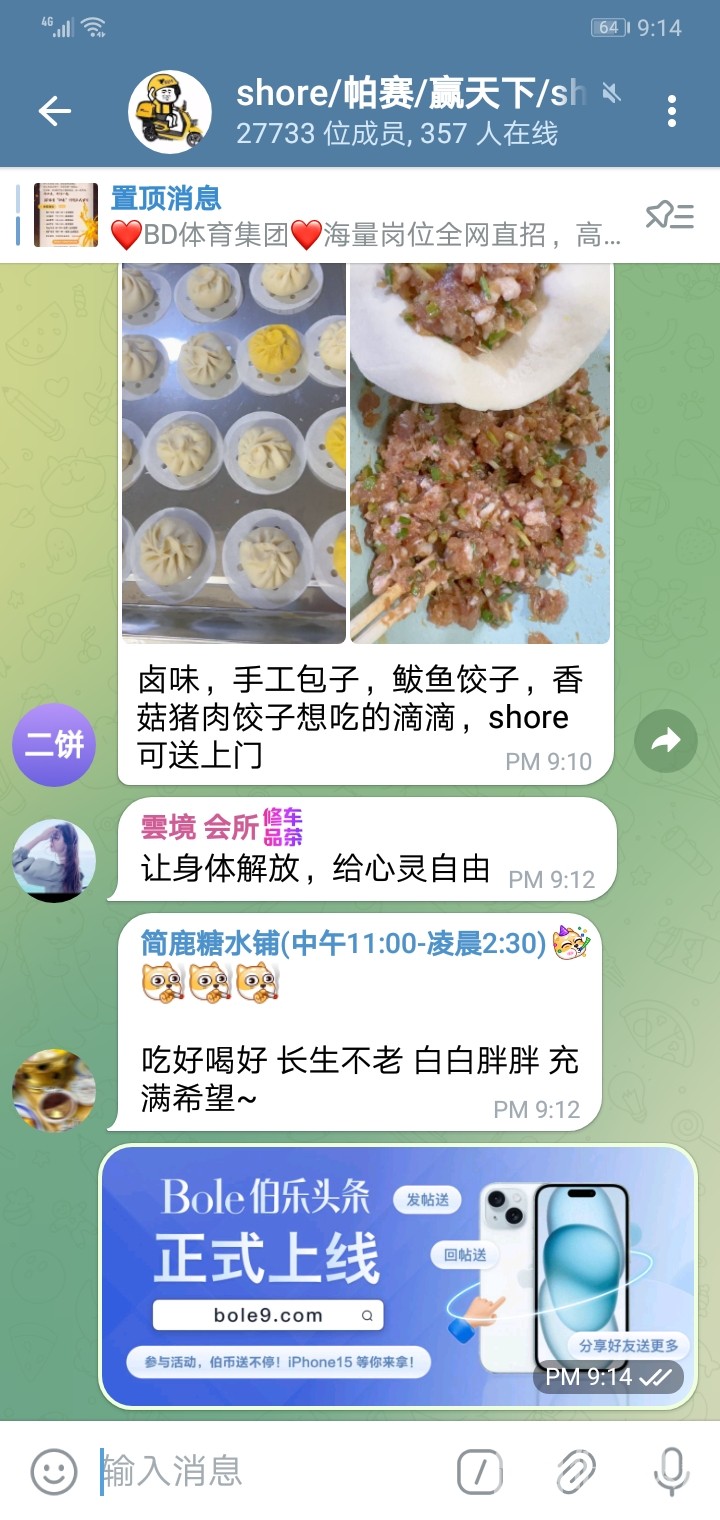The width and height of the screenshot is (720, 1520).
Task: Open the emoji picker
Action: point(54,1471)
